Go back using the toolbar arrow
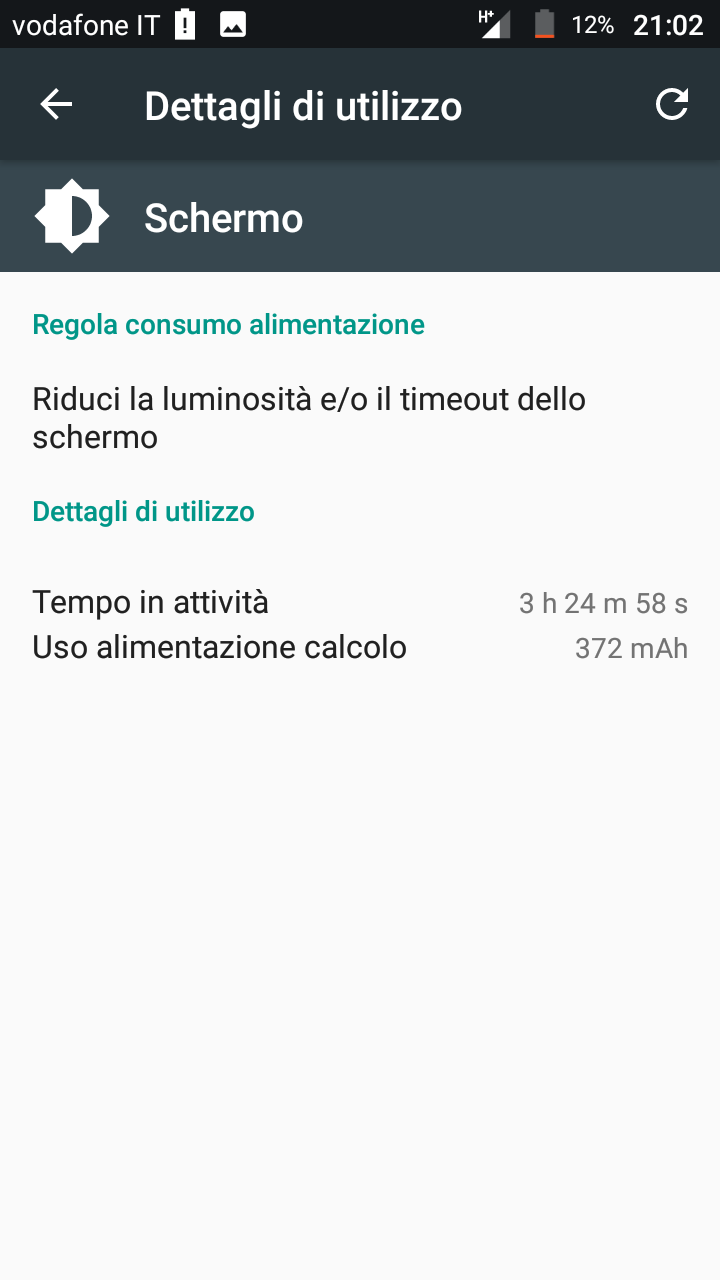Image resolution: width=720 pixels, height=1280 pixels. pos(56,104)
